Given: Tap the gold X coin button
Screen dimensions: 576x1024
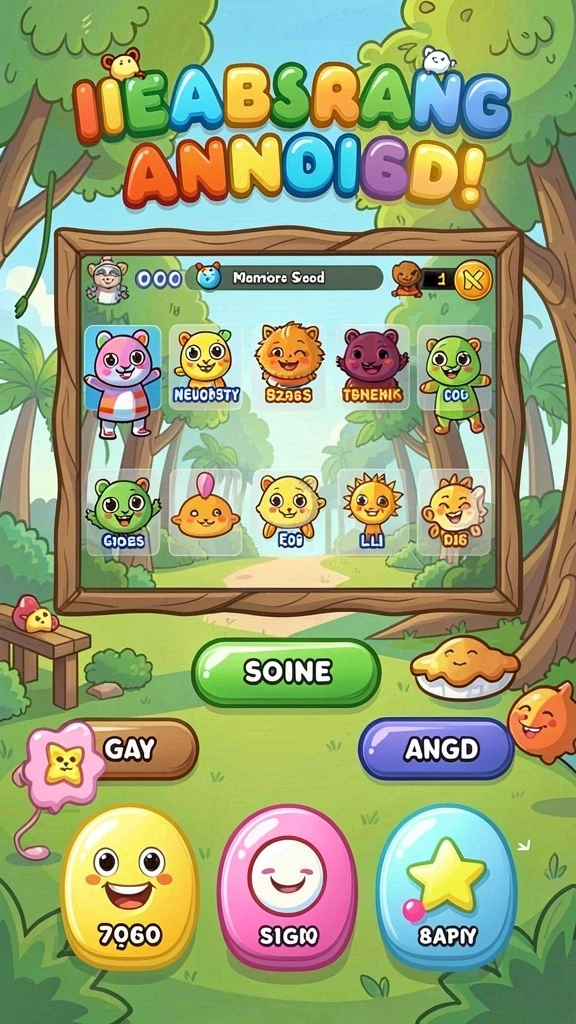Looking at the screenshot, I should pyautogui.click(x=473, y=280).
